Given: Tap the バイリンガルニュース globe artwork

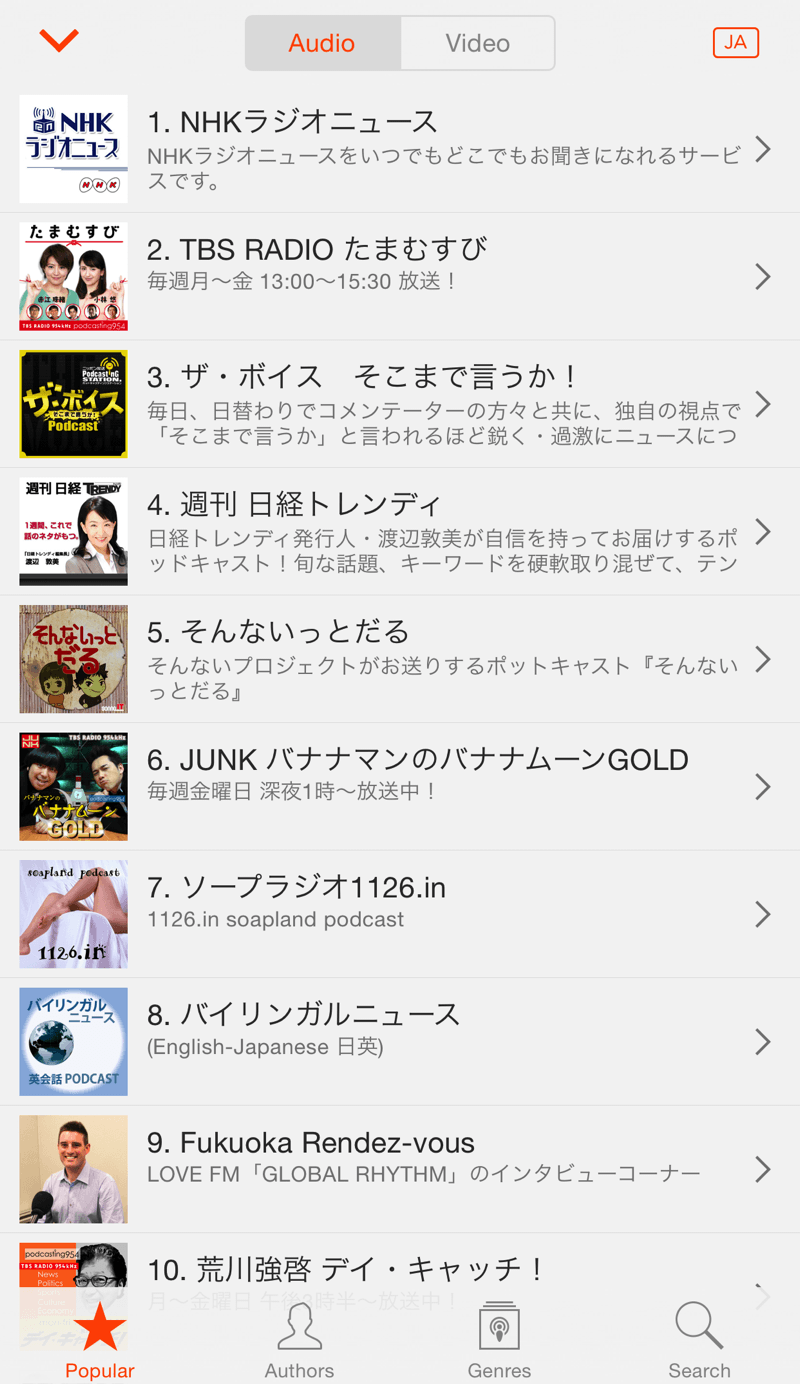Looking at the screenshot, I should point(73,1042).
